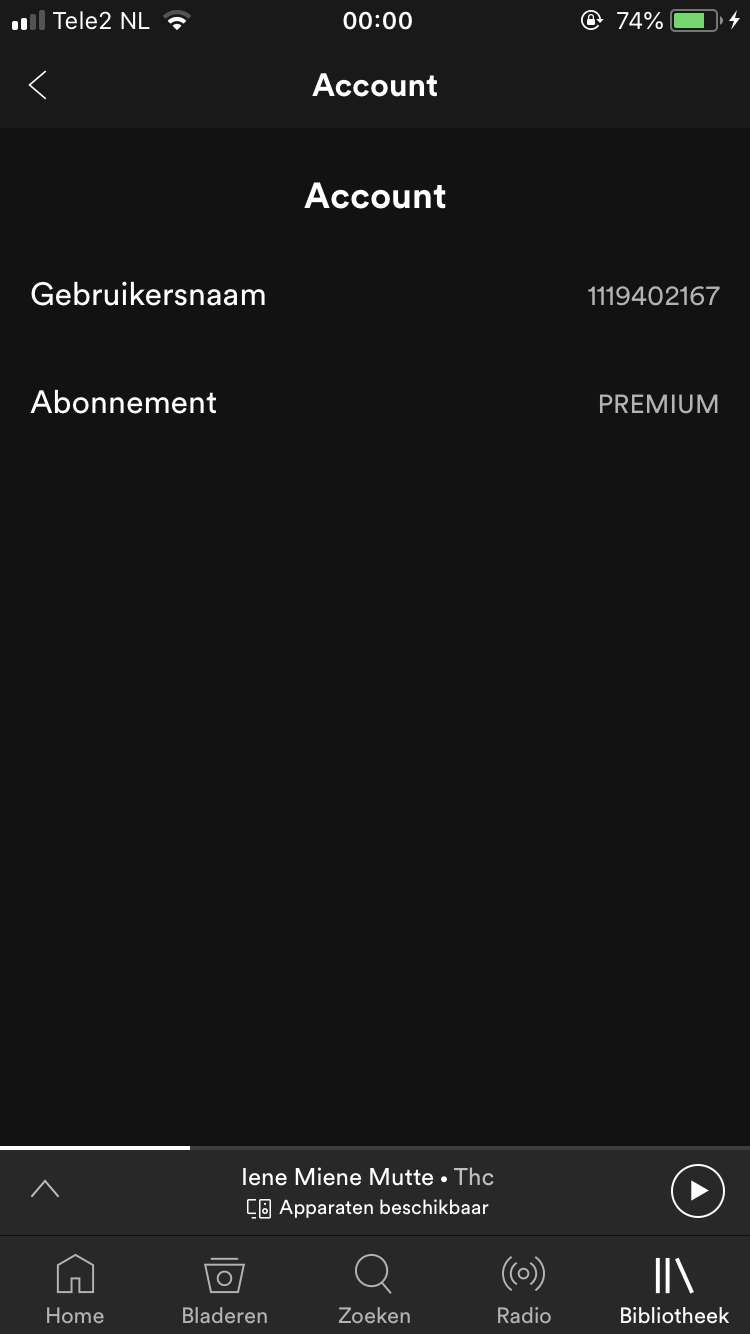Switch to the Home tab
This screenshot has width=750, height=1334.
75,1290
